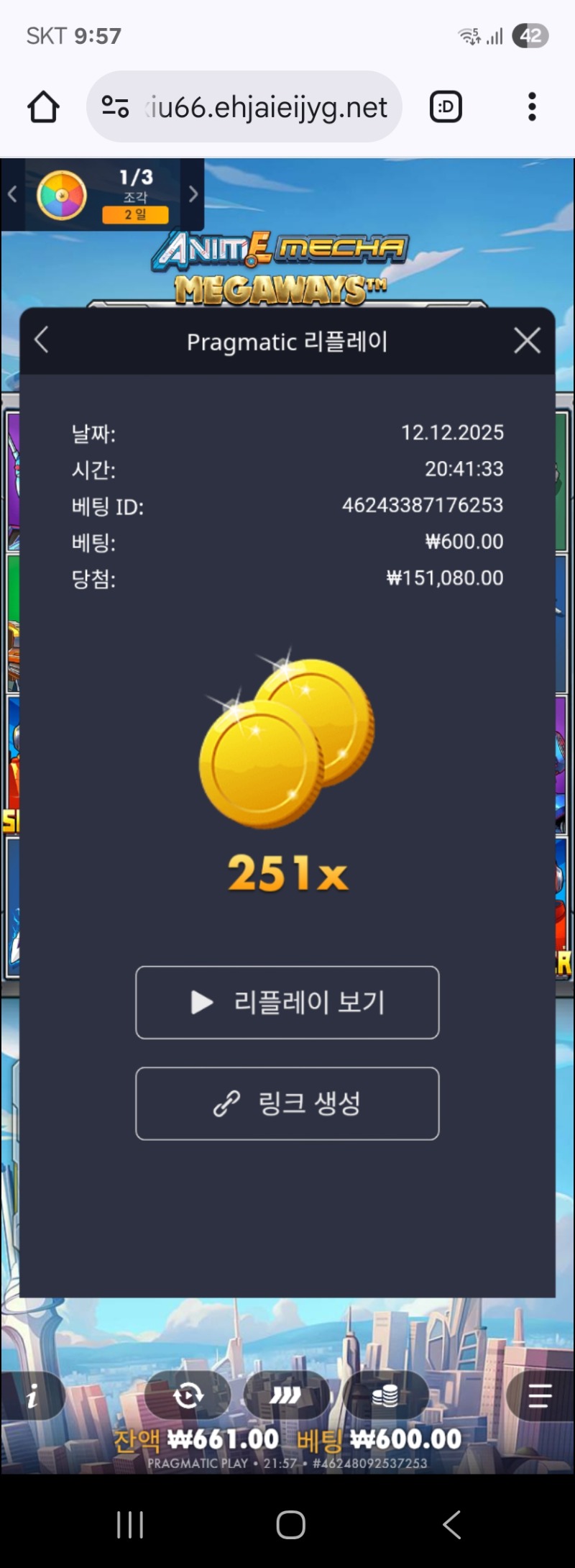Tap the orange 2 일 countdown badge

tap(135, 215)
